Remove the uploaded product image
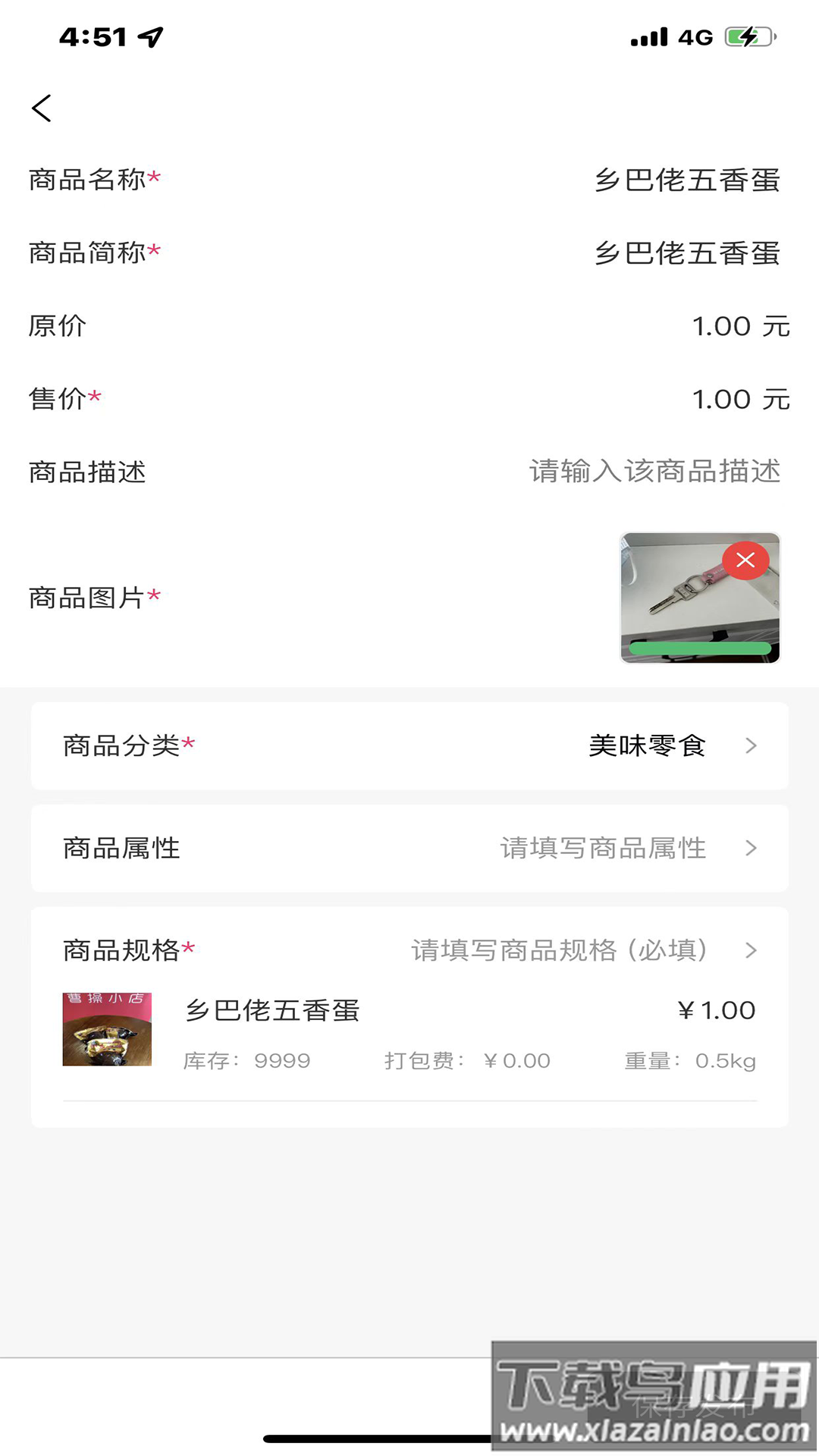 (x=745, y=560)
